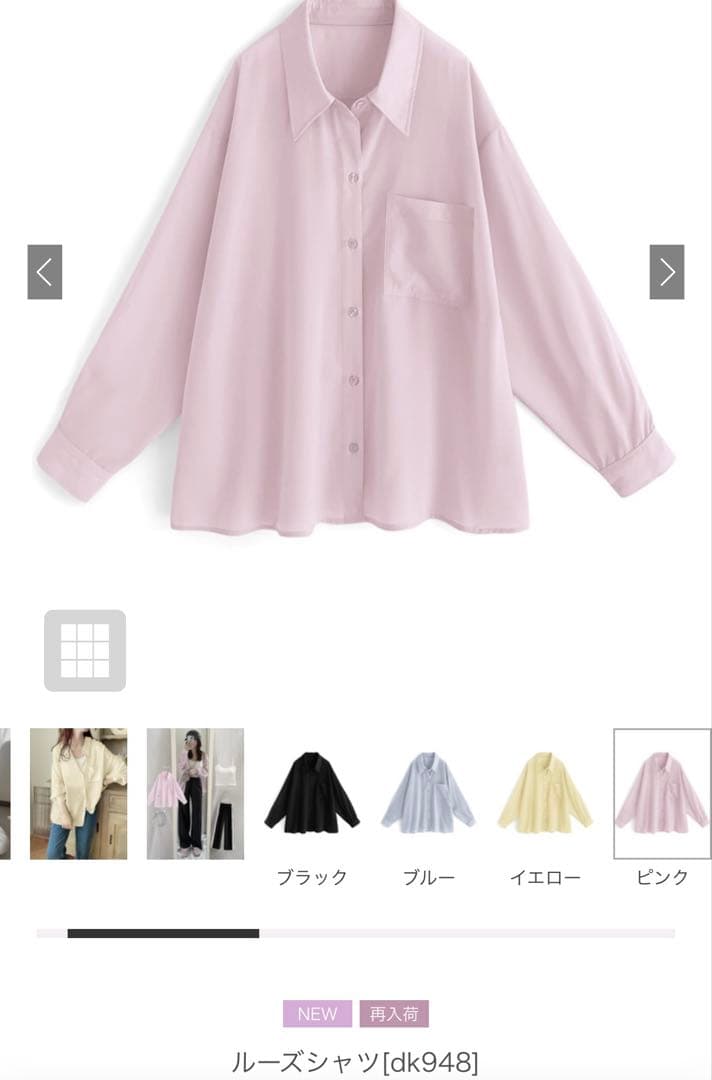712x1080 pixels.
Task: View the mirror selfie outfit photo
Action: (x=195, y=793)
